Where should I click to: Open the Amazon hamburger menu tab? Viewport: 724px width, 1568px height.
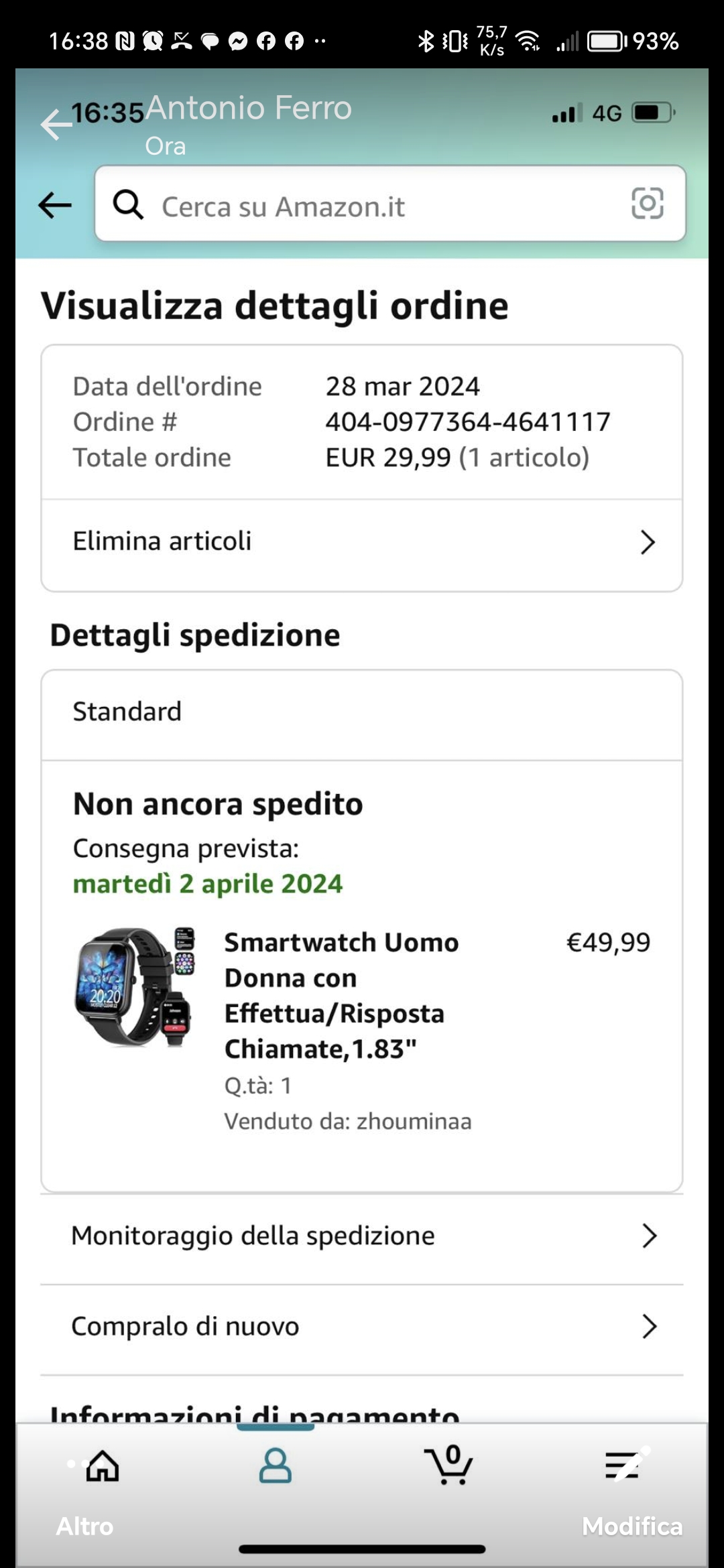(x=622, y=1465)
